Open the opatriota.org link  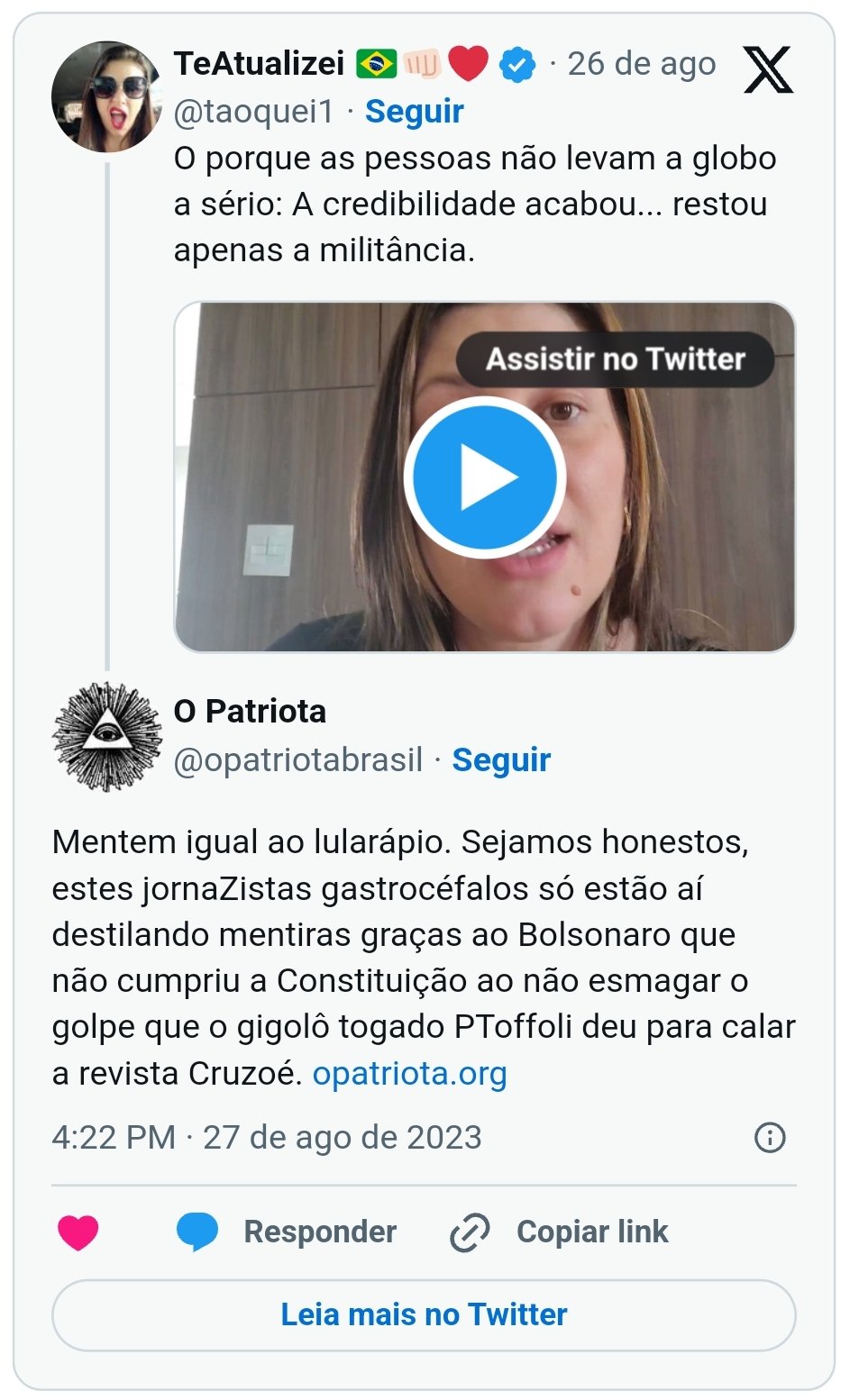tap(409, 1074)
